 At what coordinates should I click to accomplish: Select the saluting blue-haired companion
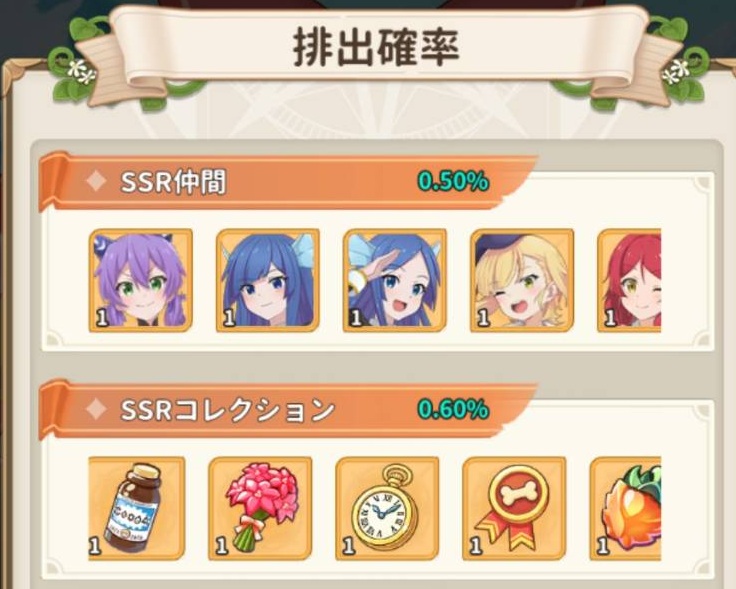click(394, 281)
